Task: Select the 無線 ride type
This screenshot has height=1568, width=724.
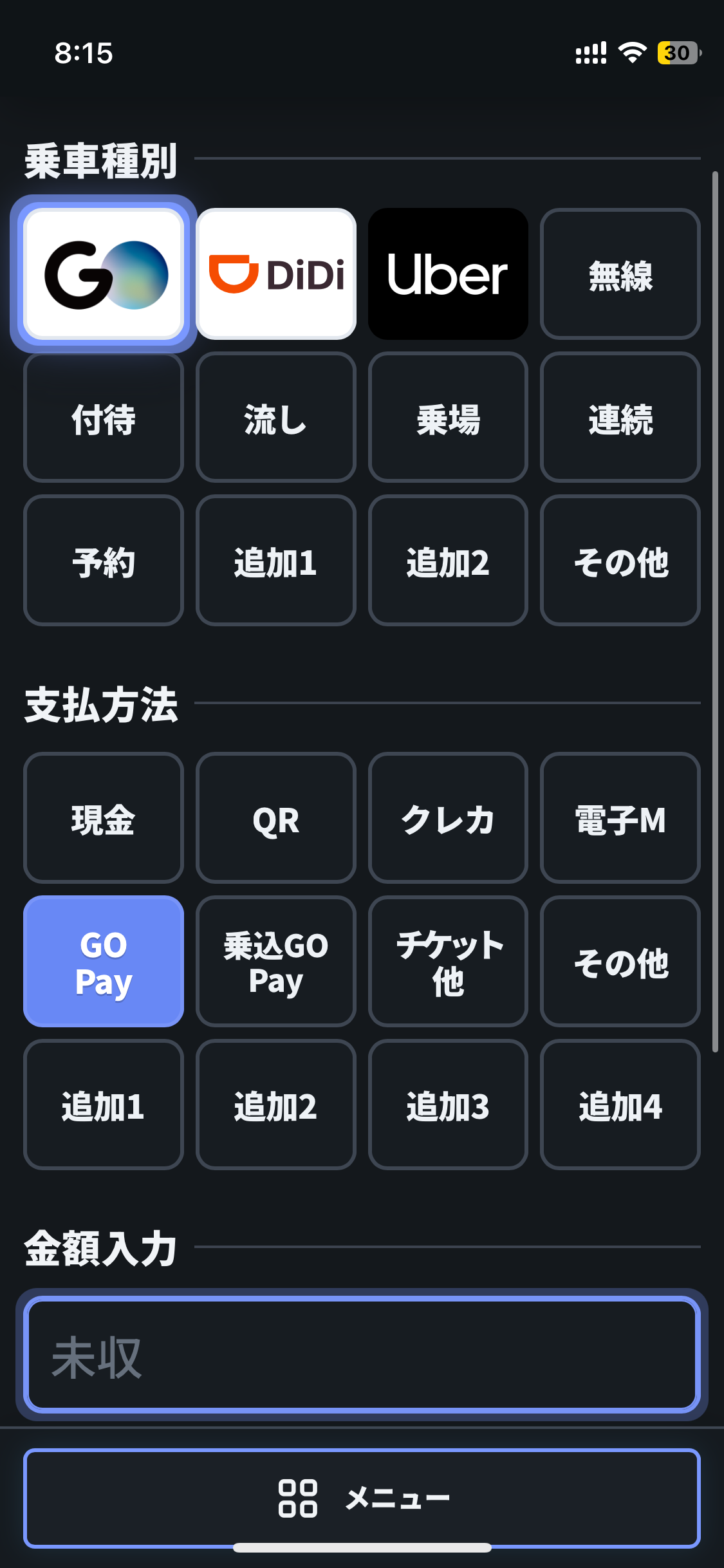Action: 620,274
